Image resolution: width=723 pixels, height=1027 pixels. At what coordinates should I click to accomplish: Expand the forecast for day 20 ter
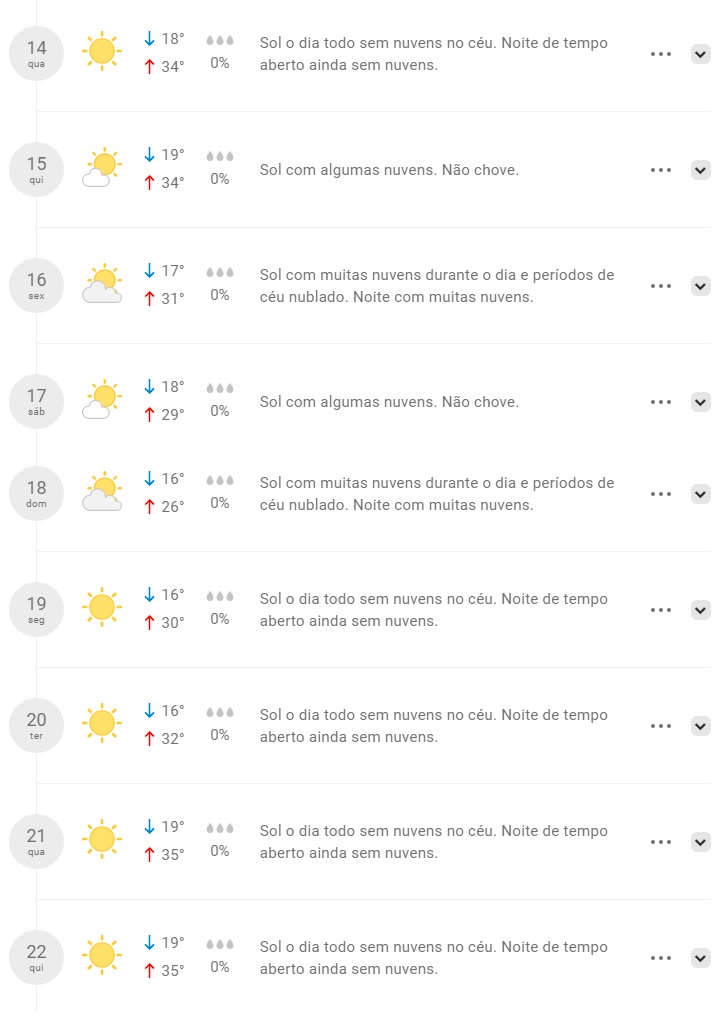tap(700, 726)
